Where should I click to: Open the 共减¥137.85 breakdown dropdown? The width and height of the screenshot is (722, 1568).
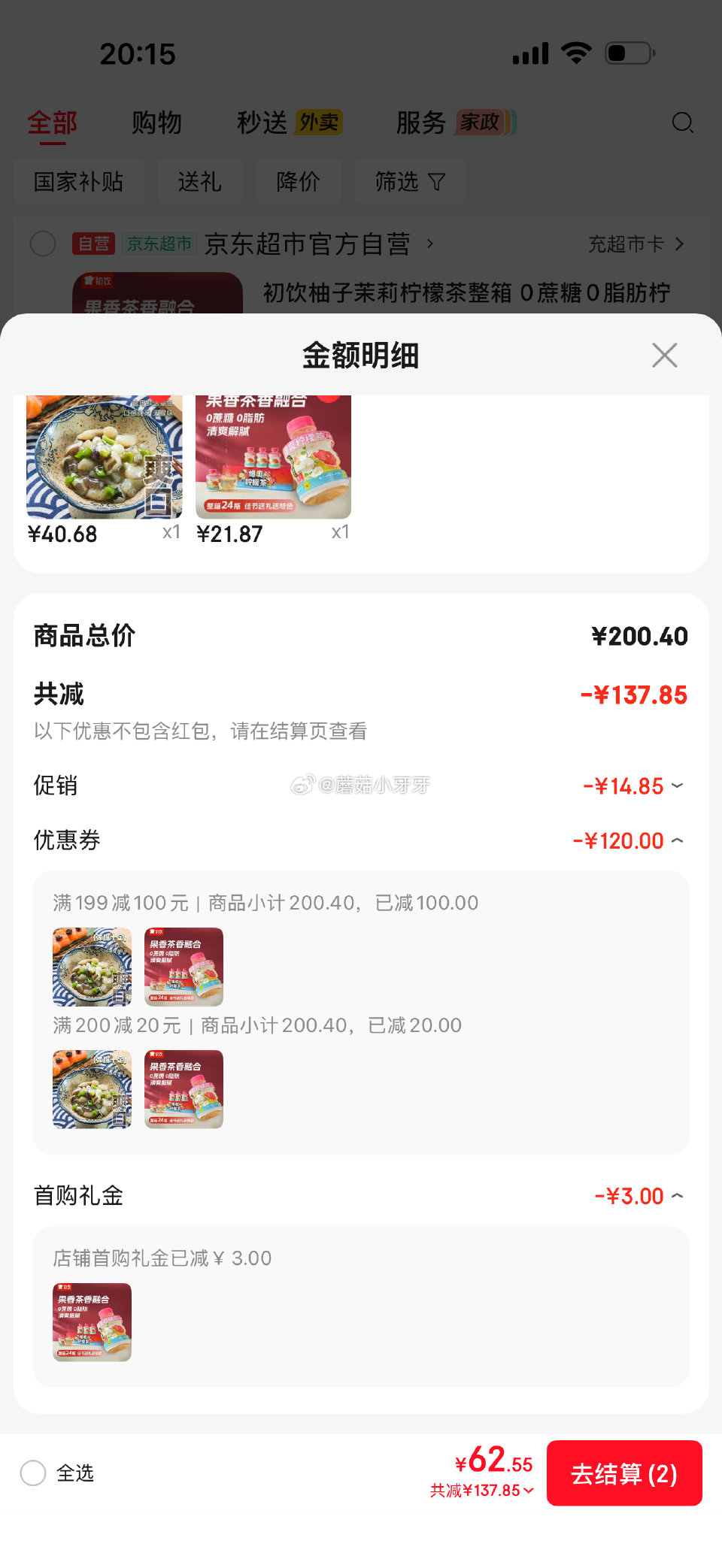[481, 1489]
